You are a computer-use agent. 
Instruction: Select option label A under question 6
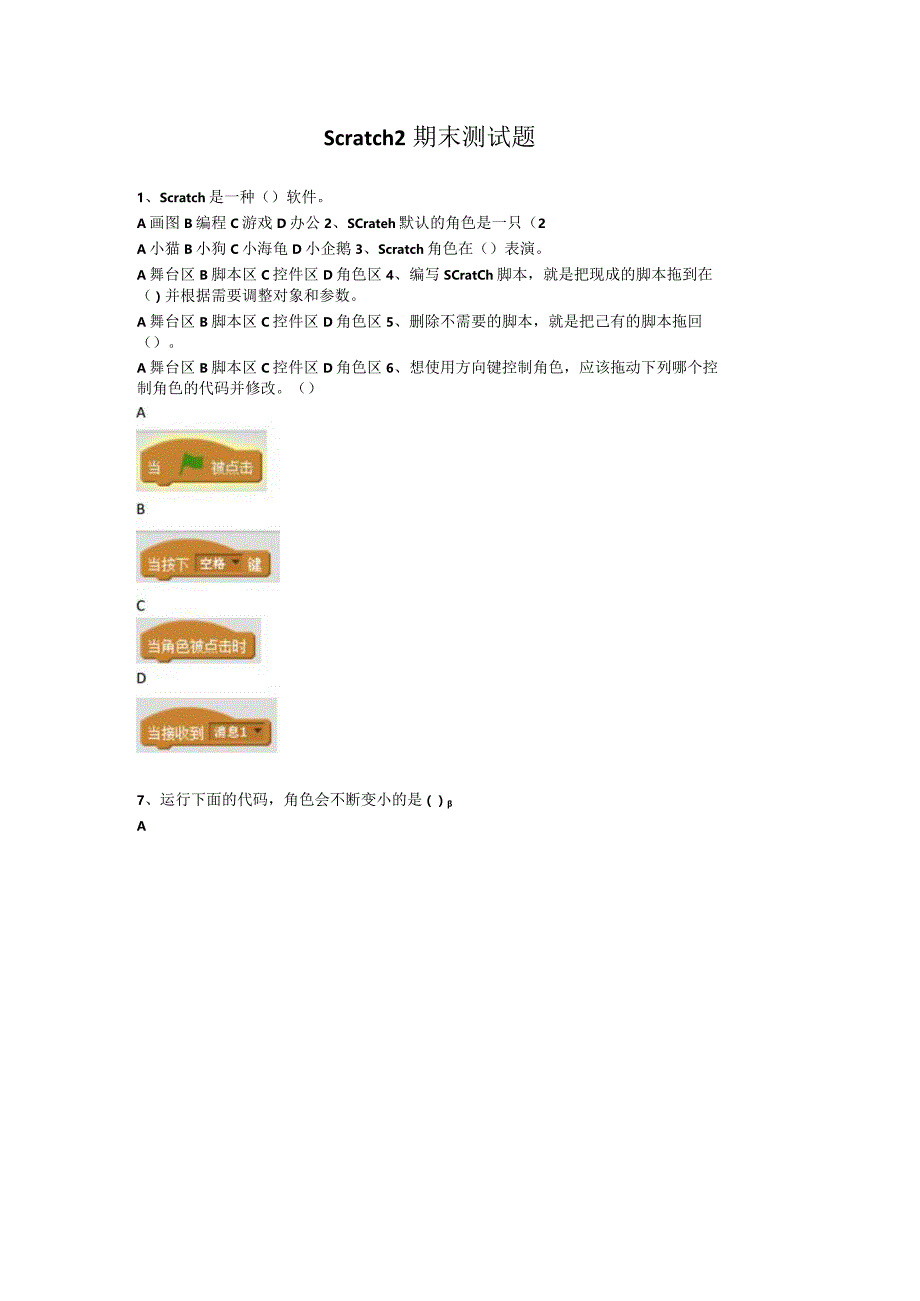(x=139, y=409)
